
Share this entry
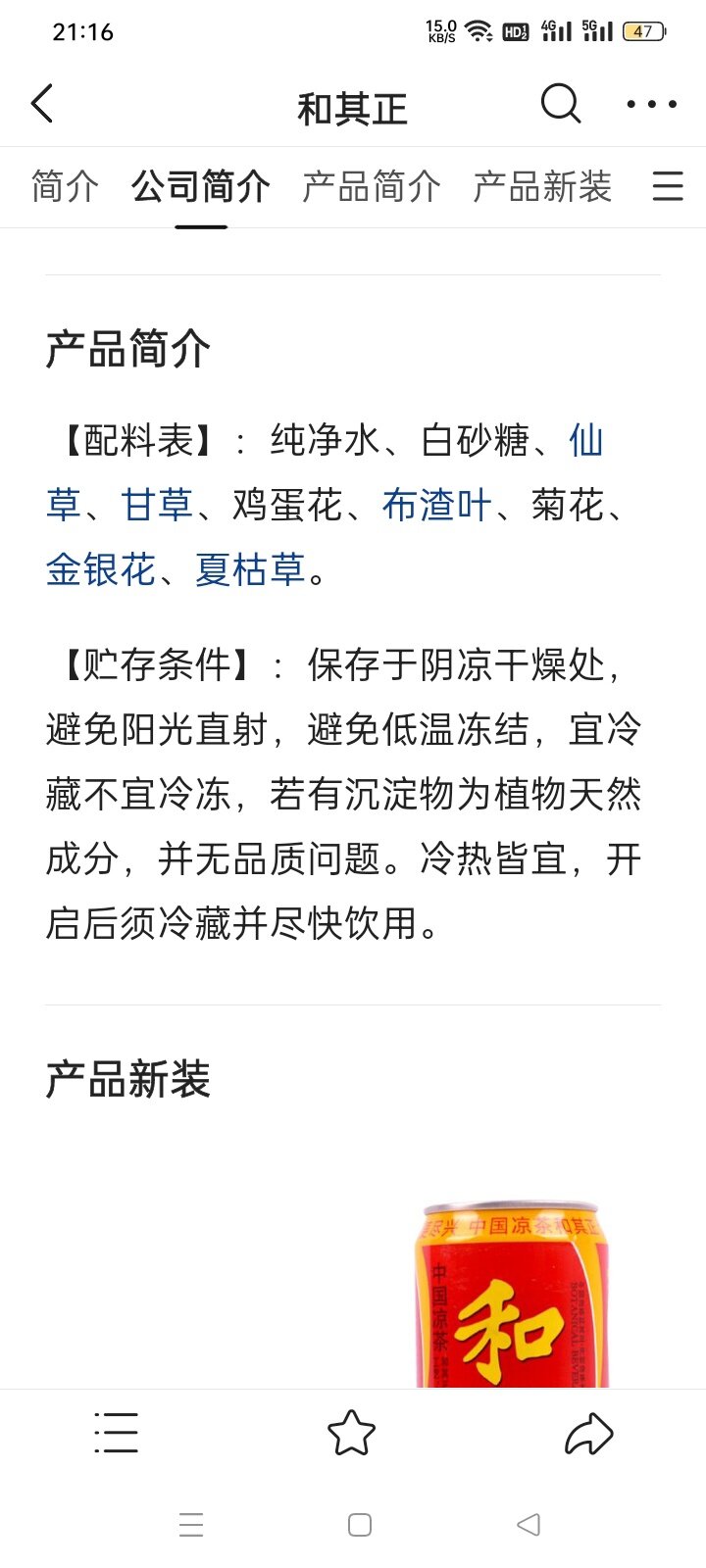[x=589, y=1434]
